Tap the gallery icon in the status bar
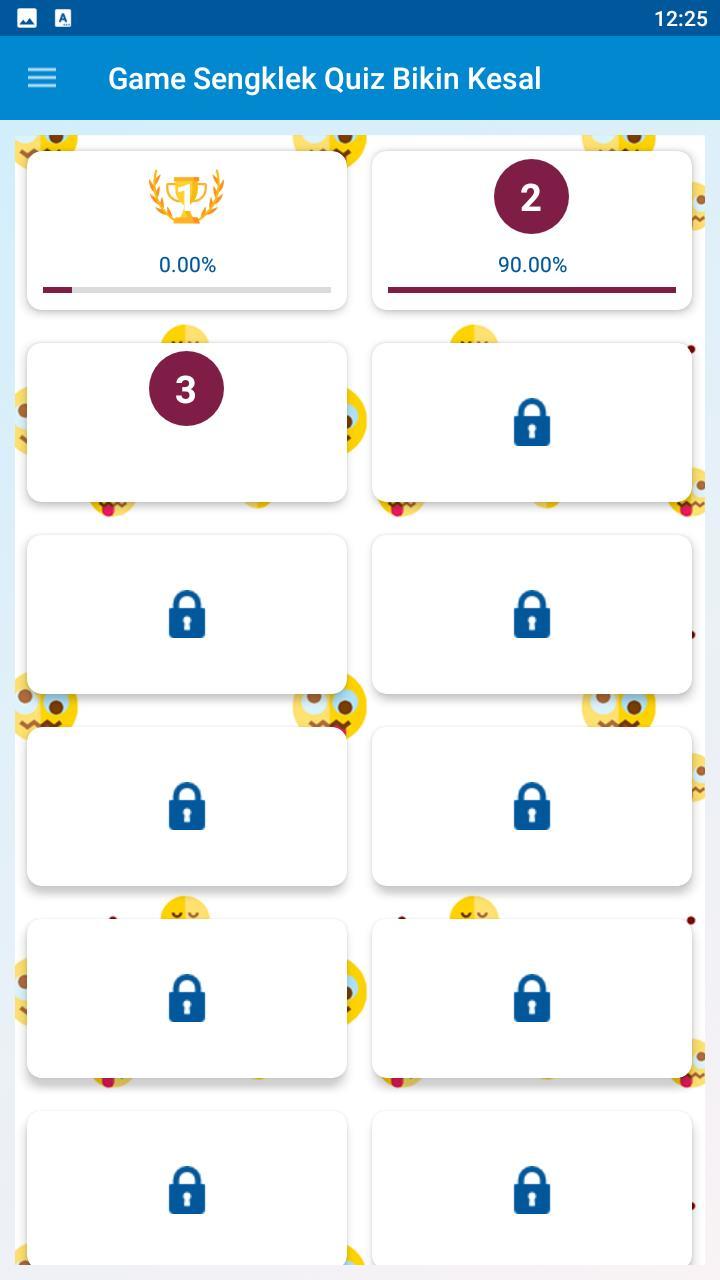The width and height of the screenshot is (720, 1280). pyautogui.click(x=28, y=16)
